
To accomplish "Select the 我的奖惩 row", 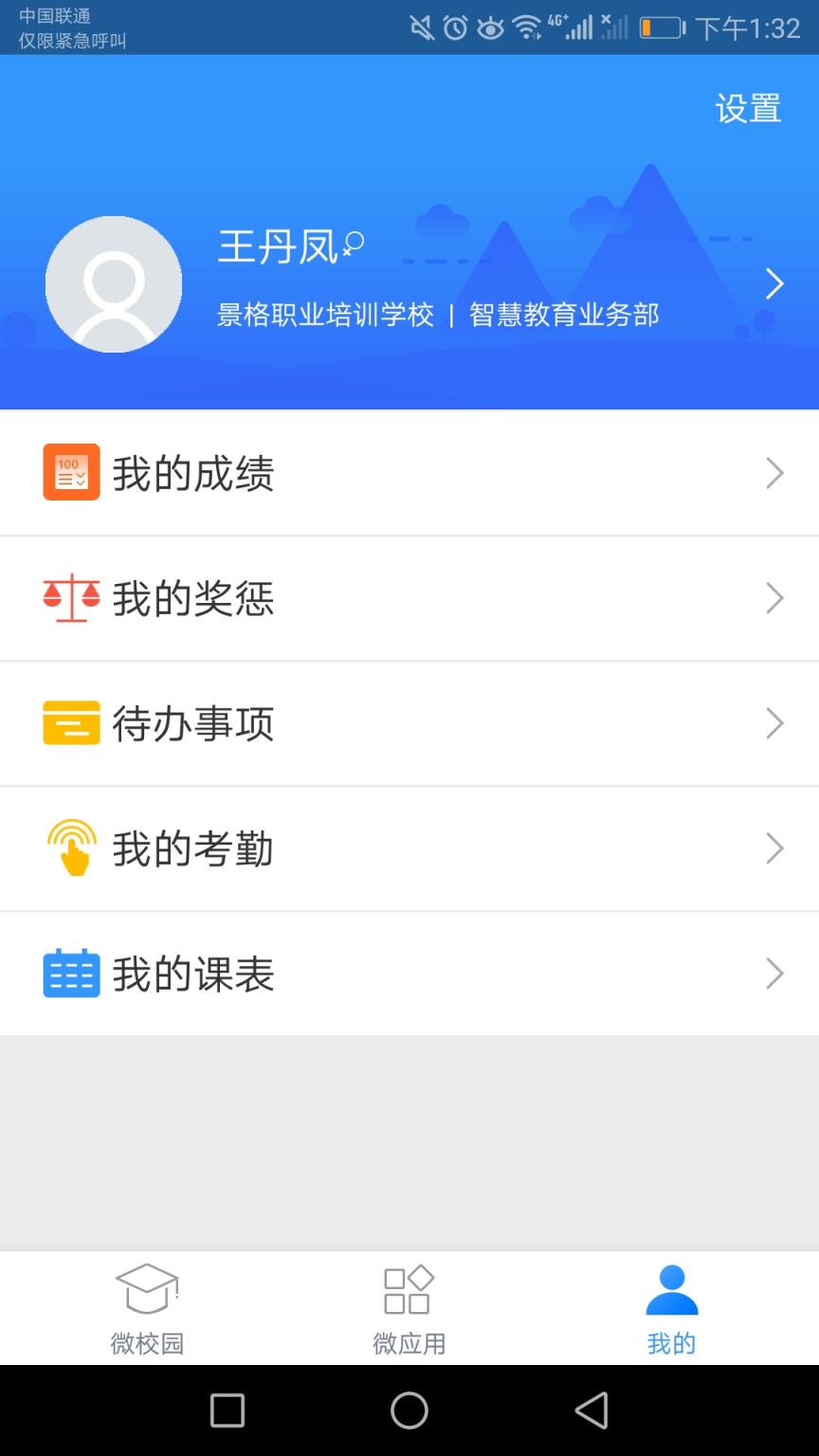I will [409, 598].
